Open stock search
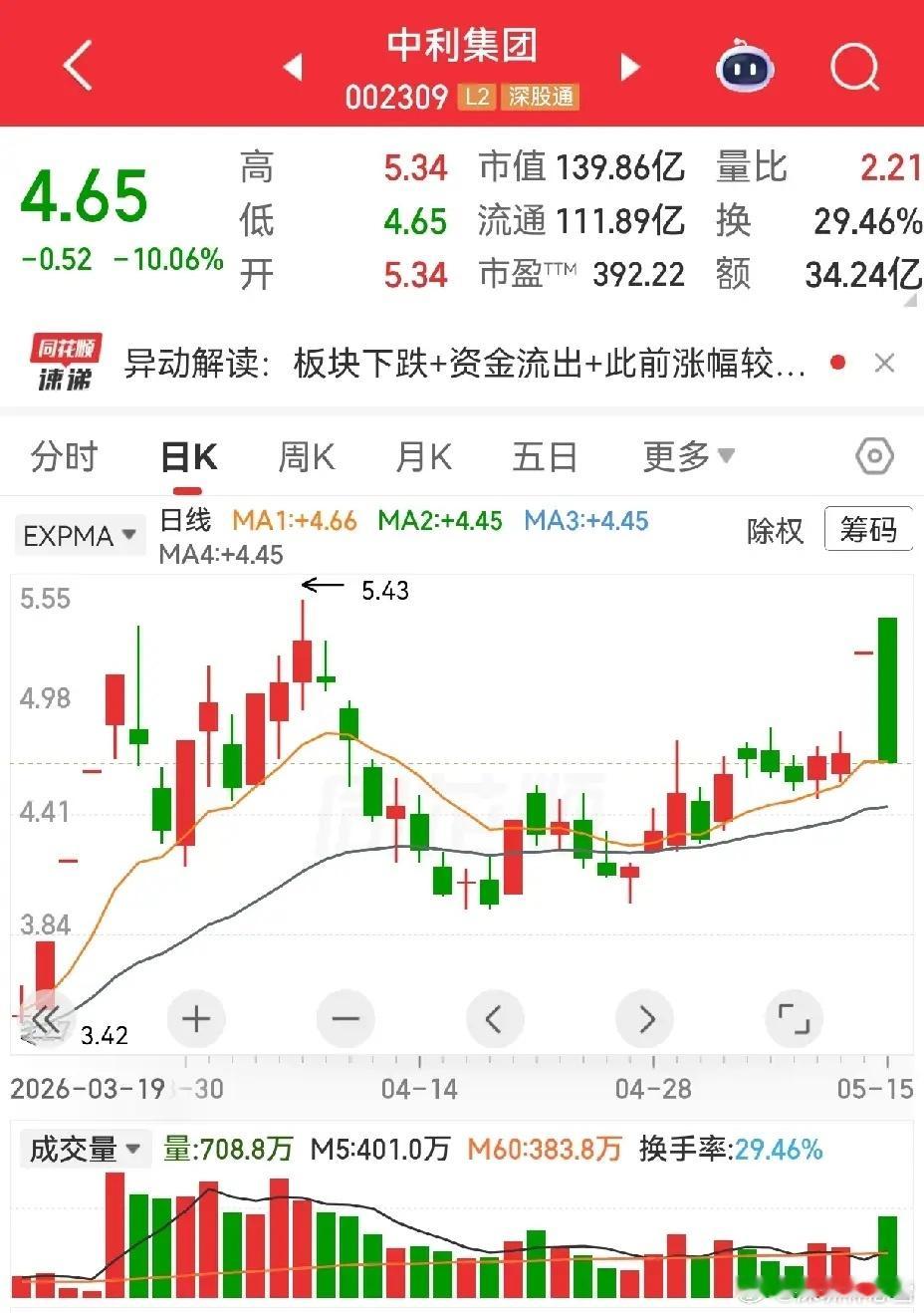Image resolution: width=924 pixels, height=1313 pixels. (854, 67)
